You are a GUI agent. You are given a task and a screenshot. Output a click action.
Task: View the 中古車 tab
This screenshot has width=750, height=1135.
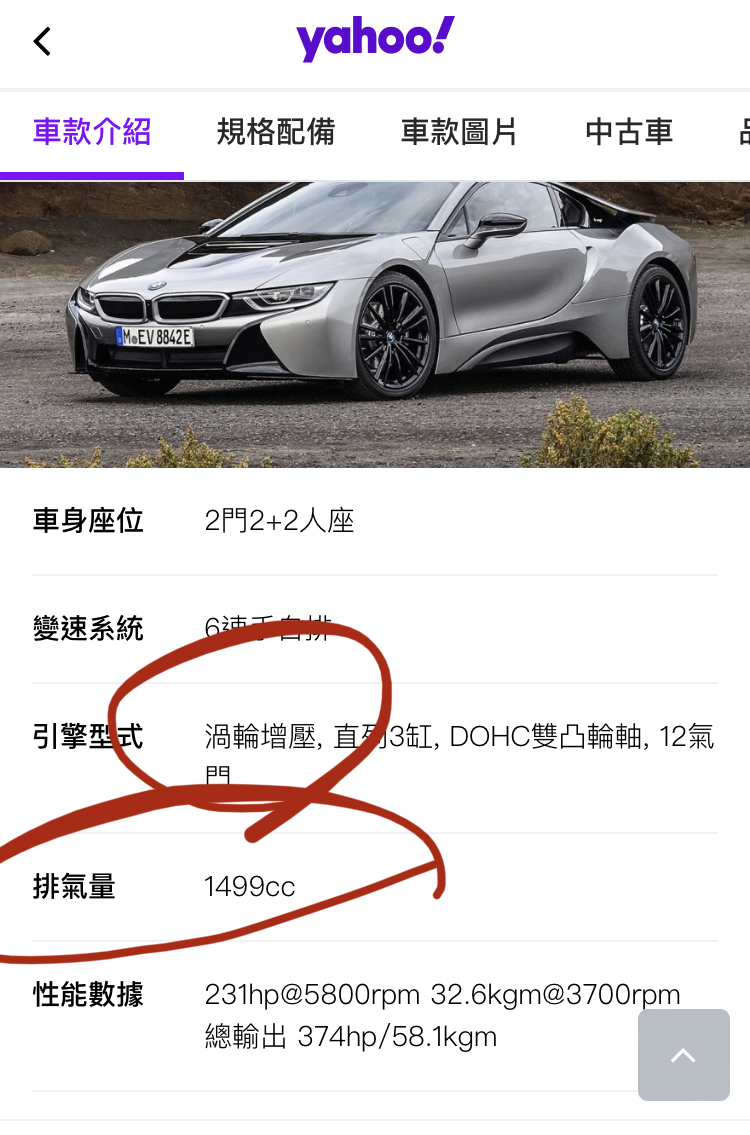629,132
